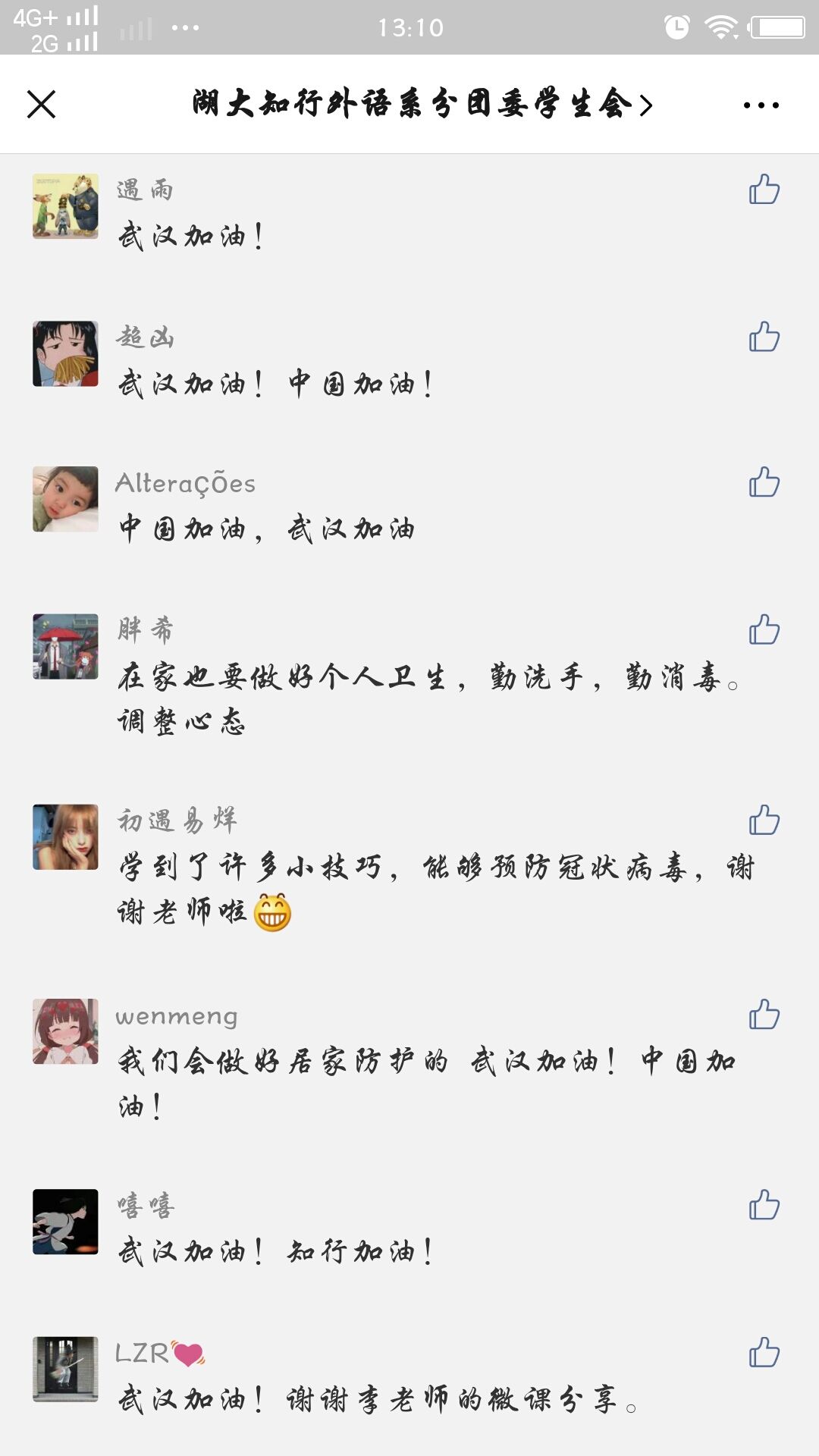Viewport: 819px width, 1456px height.
Task: Like 初遇易烊's comment
Action: pos(764,820)
